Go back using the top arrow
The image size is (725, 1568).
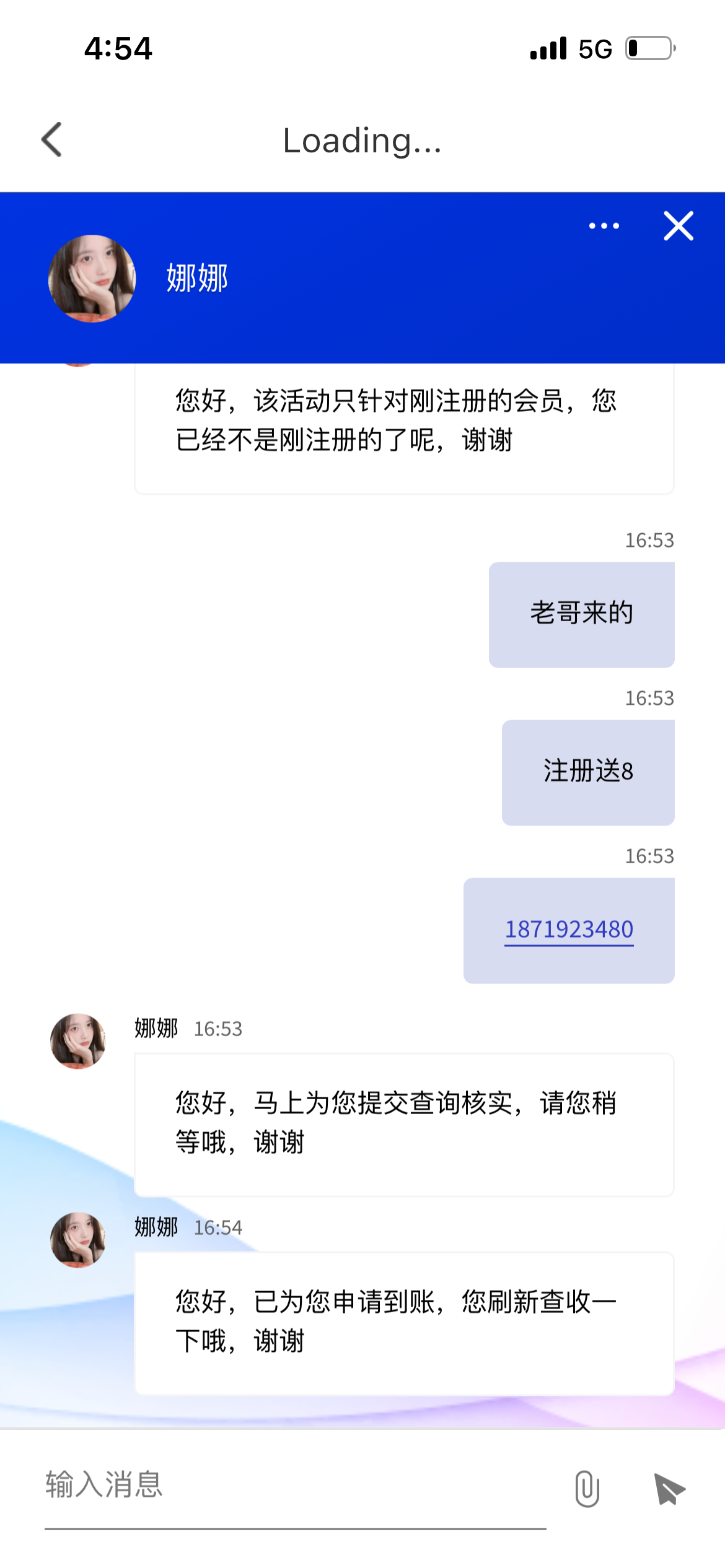pos(52,139)
